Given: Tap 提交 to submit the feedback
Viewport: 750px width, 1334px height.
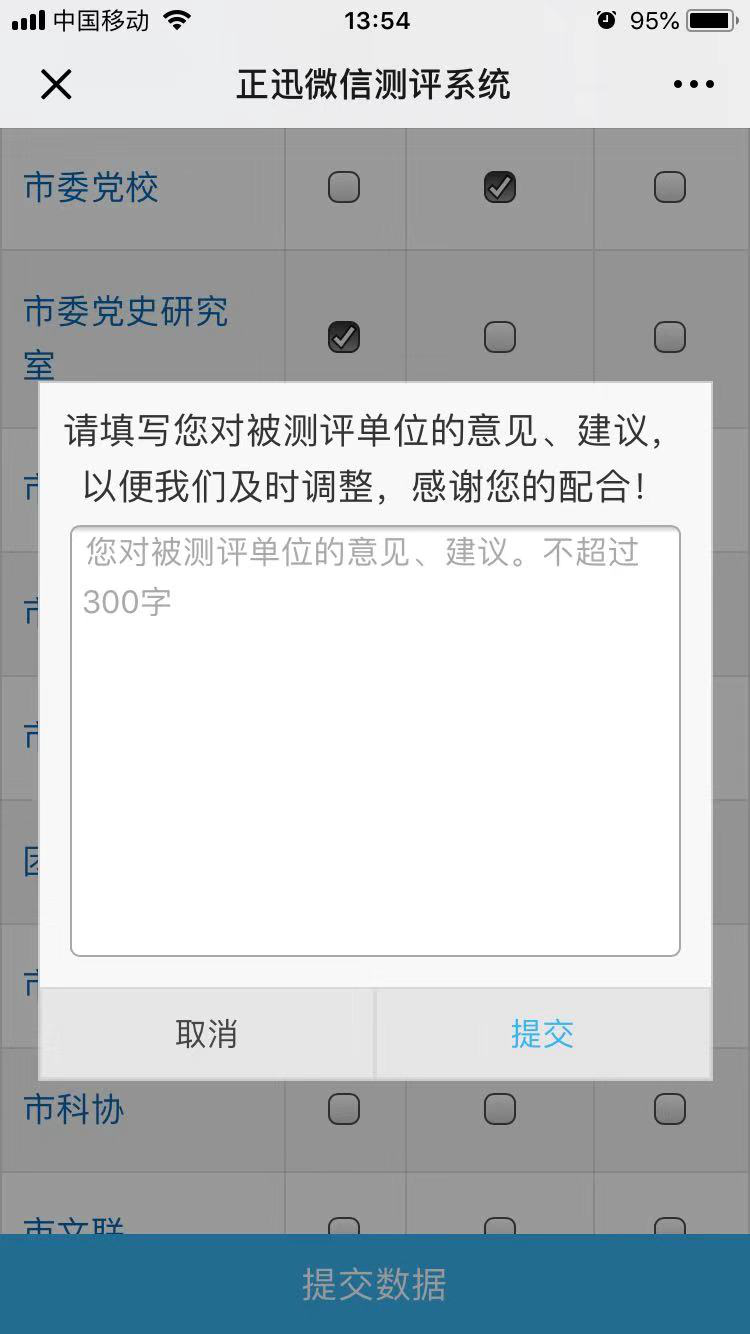Looking at the screenshot, I should (x=542, y=1034).
